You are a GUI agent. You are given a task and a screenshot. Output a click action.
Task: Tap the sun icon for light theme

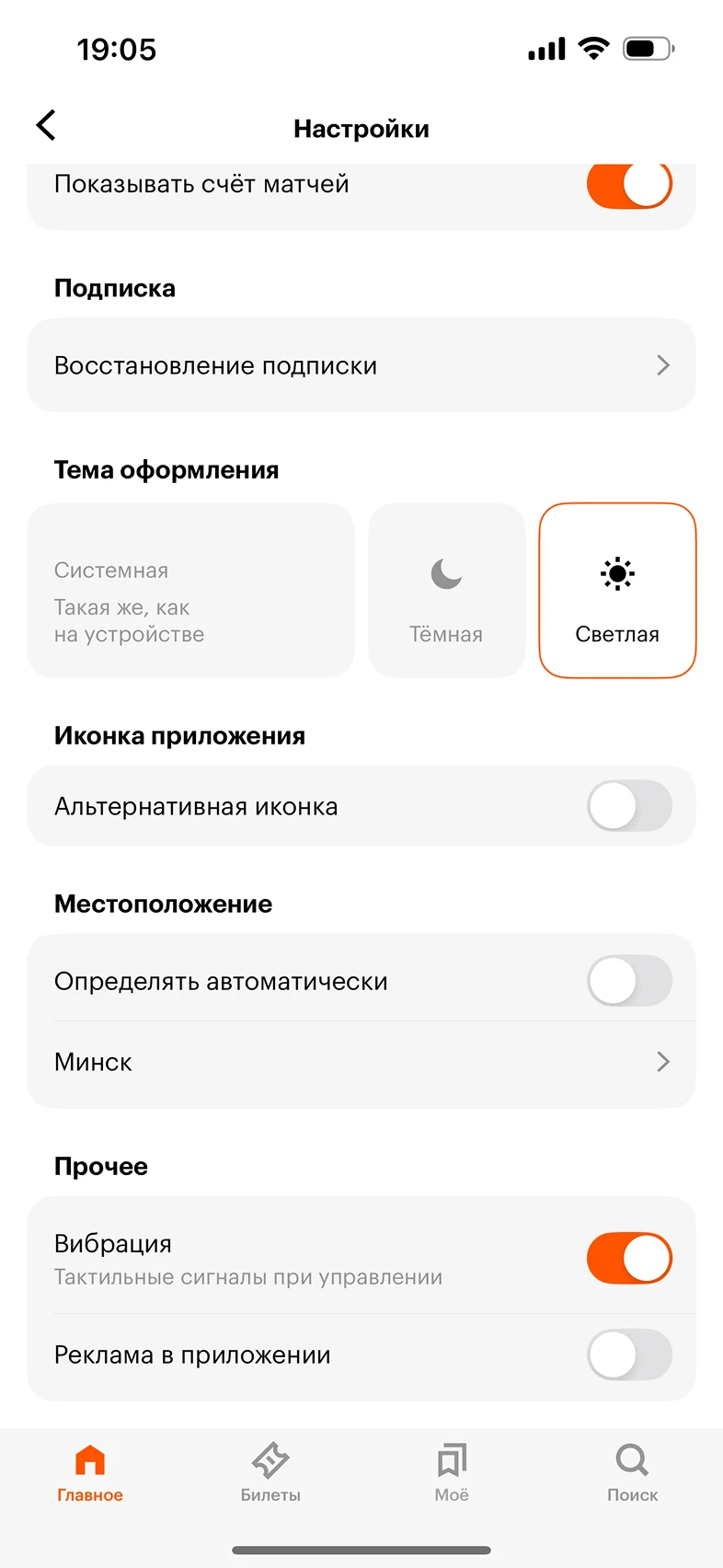pyautogui.click(x=616, y=573)
